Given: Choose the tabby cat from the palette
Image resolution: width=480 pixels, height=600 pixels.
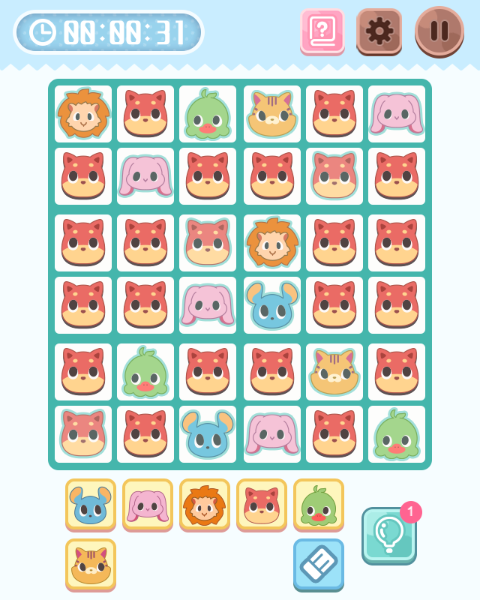Looking at the screenshot, I should 90,565.
